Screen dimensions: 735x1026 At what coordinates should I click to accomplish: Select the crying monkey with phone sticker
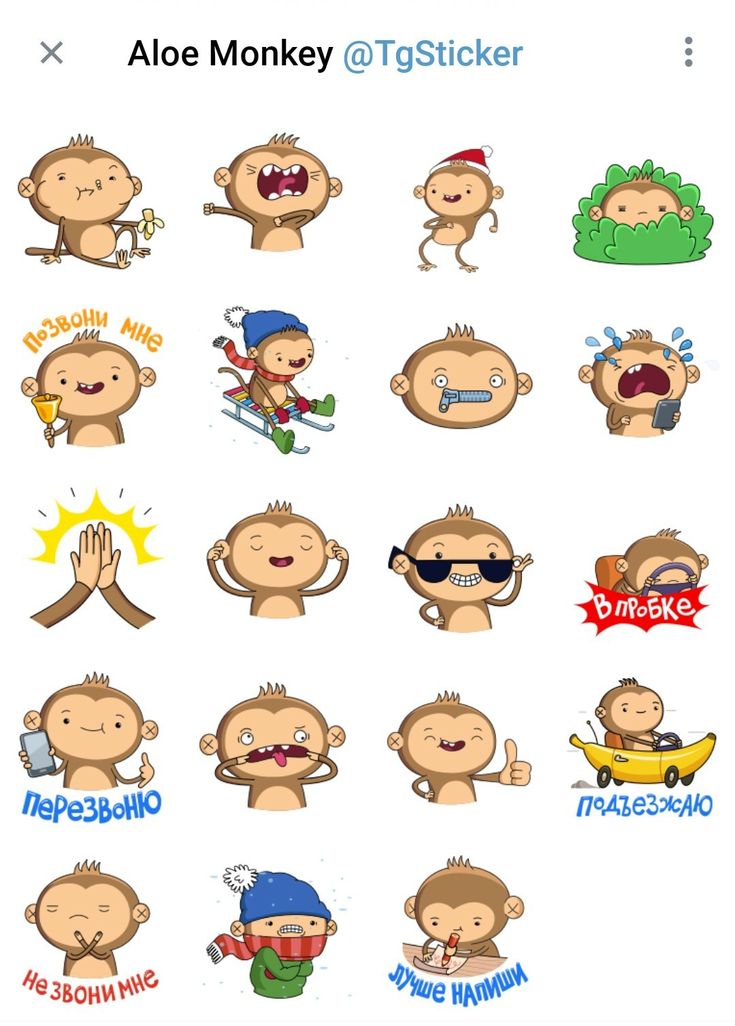(x=640, y=380)
